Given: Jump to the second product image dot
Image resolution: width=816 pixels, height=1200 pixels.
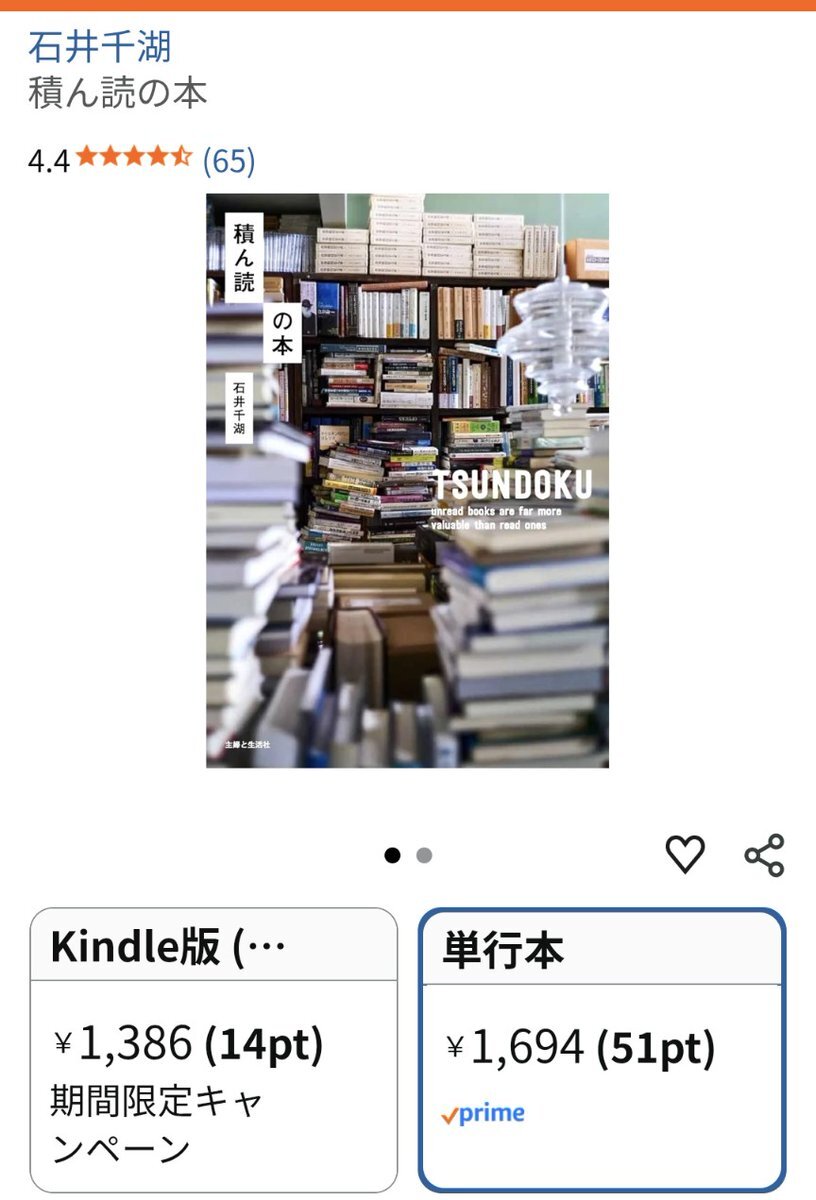Looking at the screenshot, I should pyautogui.click(x=424, y=855).
